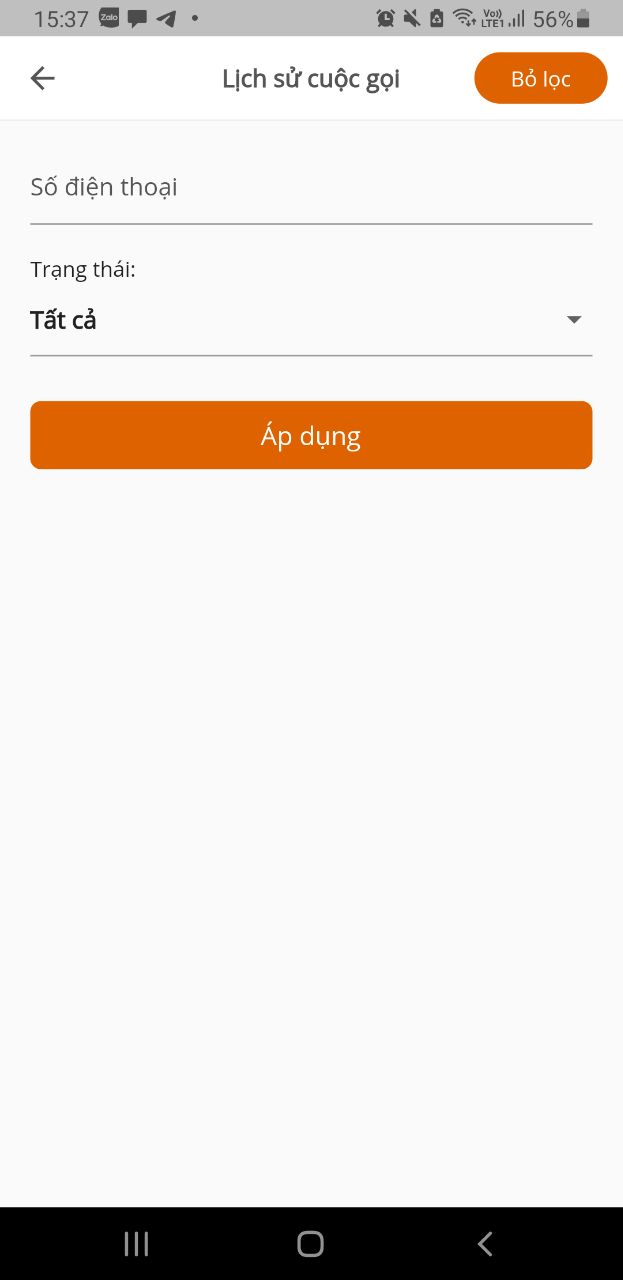Image resolution: width=623 pixels, height=1280 pixels.
Task: Tap the Bỏ lọc button
Action: tap(540, 78)
